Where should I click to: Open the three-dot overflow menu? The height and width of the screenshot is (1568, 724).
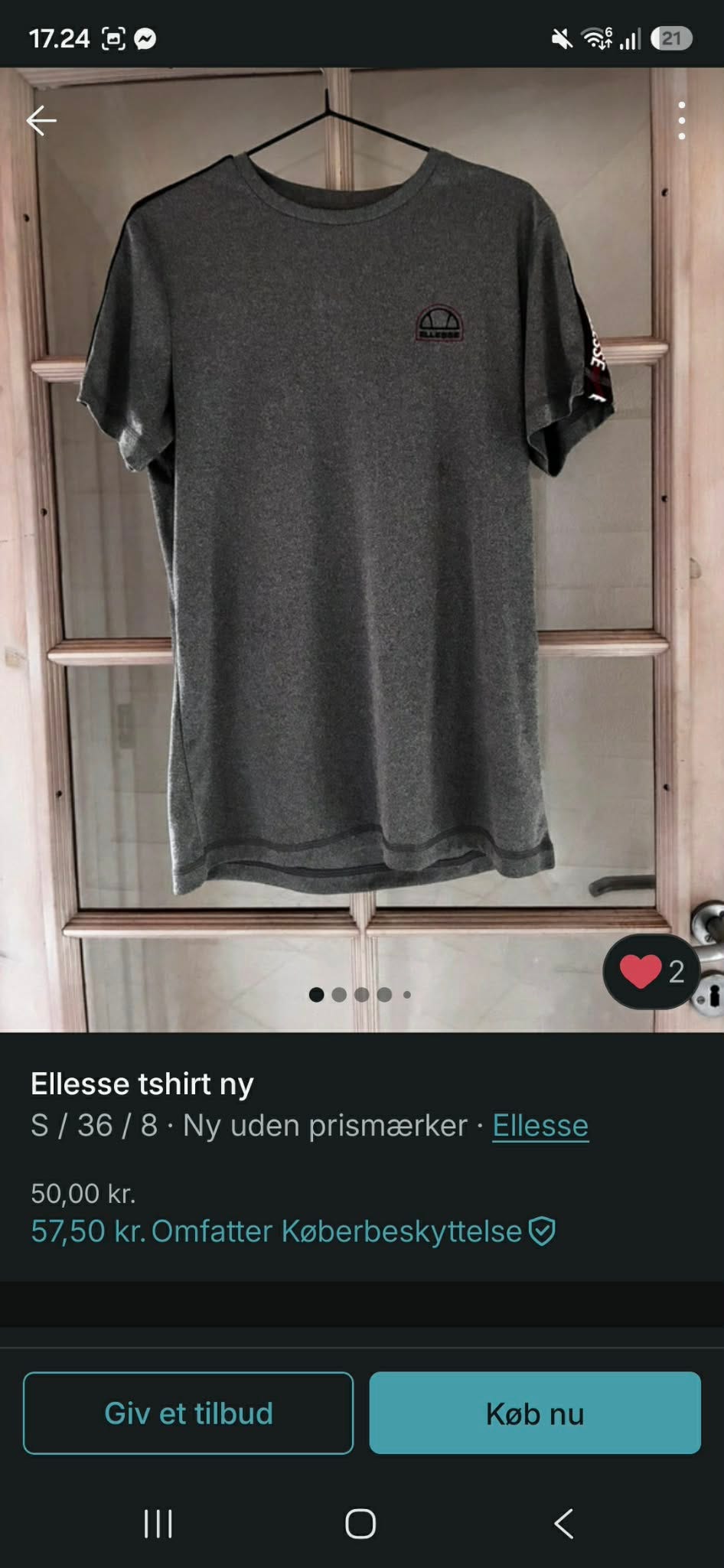681,121
